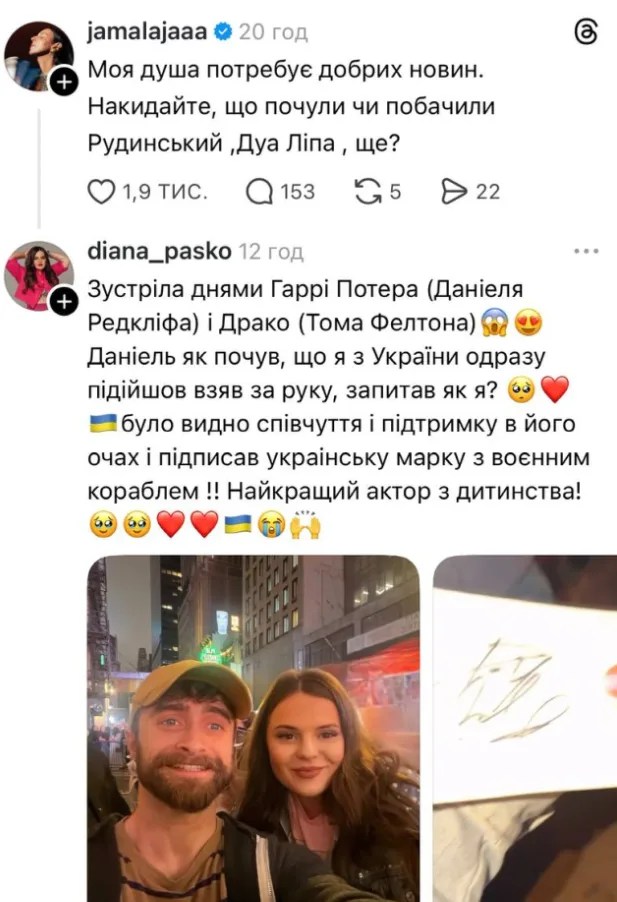Follow diana_pasko via avatar plus badge

tap(63, 299)
